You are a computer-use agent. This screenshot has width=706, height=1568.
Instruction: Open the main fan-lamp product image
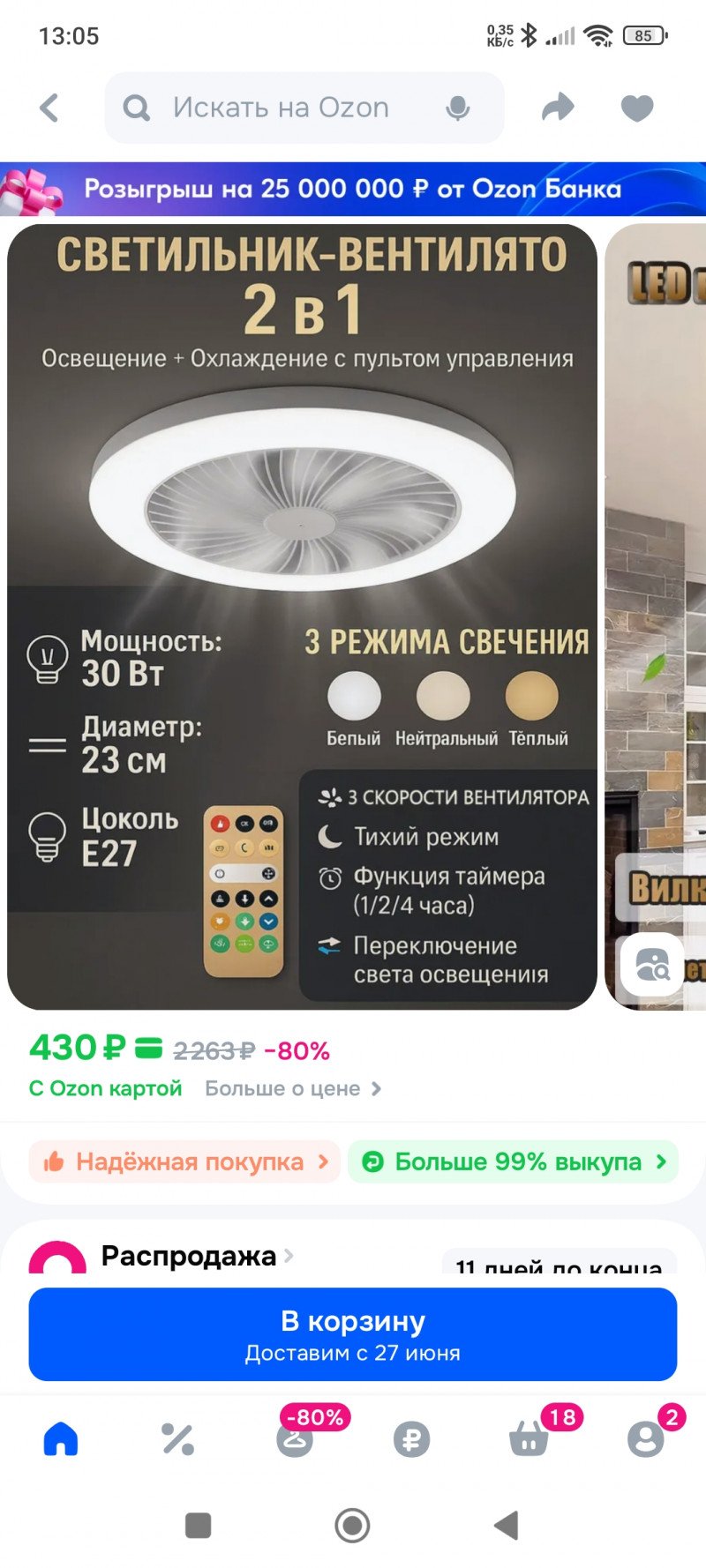(x=302, y=616)
